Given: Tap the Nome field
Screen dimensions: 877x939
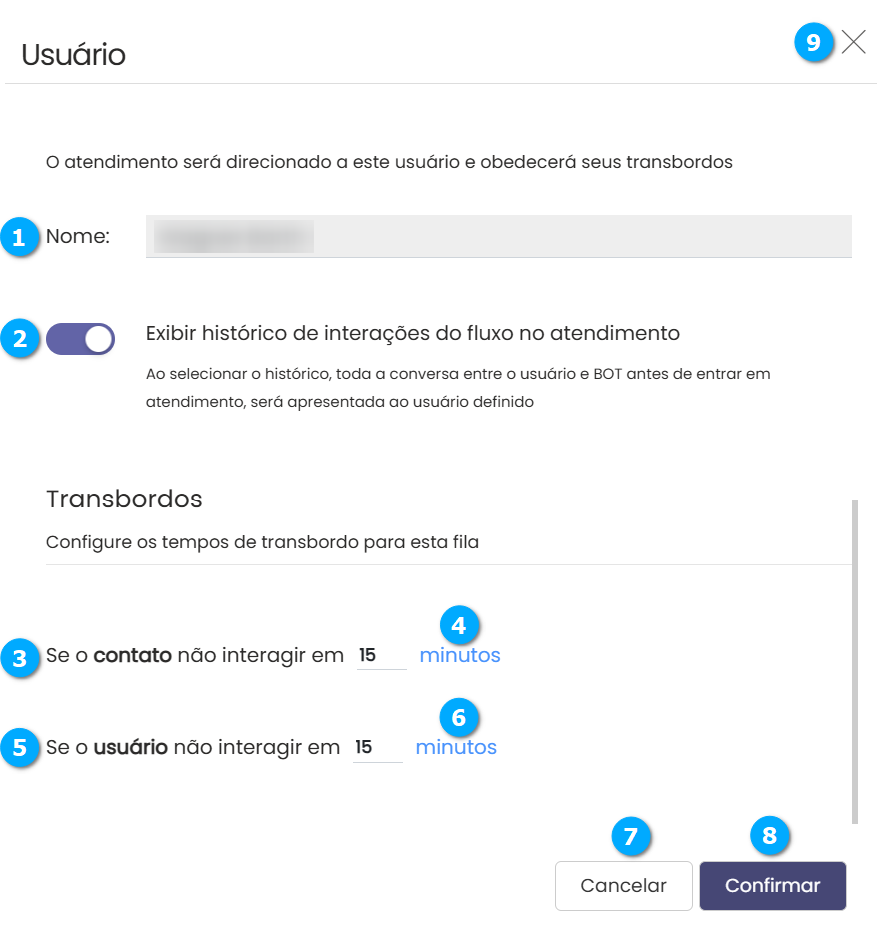Looking at the screenshot, I should pos(498,237).
